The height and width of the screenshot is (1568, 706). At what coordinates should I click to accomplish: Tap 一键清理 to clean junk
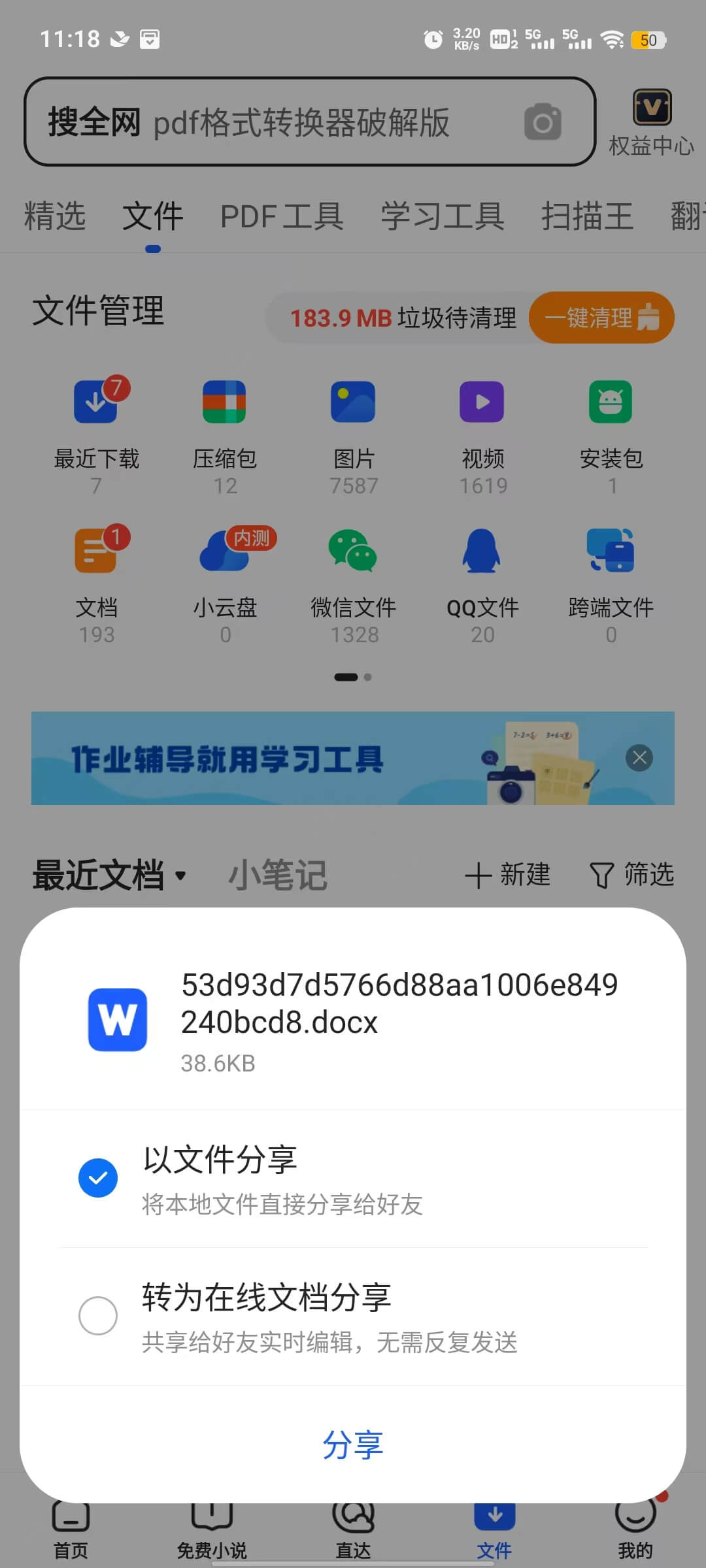601,318
